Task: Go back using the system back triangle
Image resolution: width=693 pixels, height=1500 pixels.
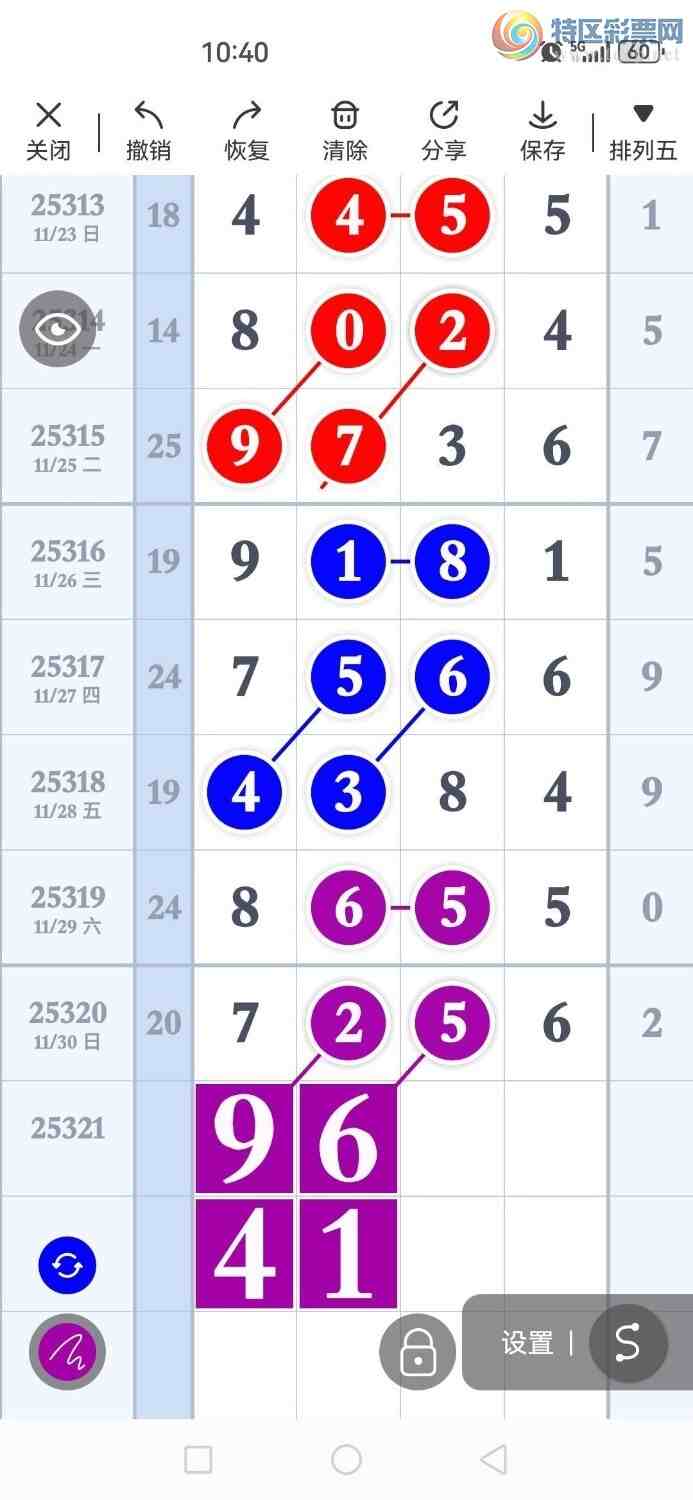Action: pyautogui.click(x=493, y=1459)
